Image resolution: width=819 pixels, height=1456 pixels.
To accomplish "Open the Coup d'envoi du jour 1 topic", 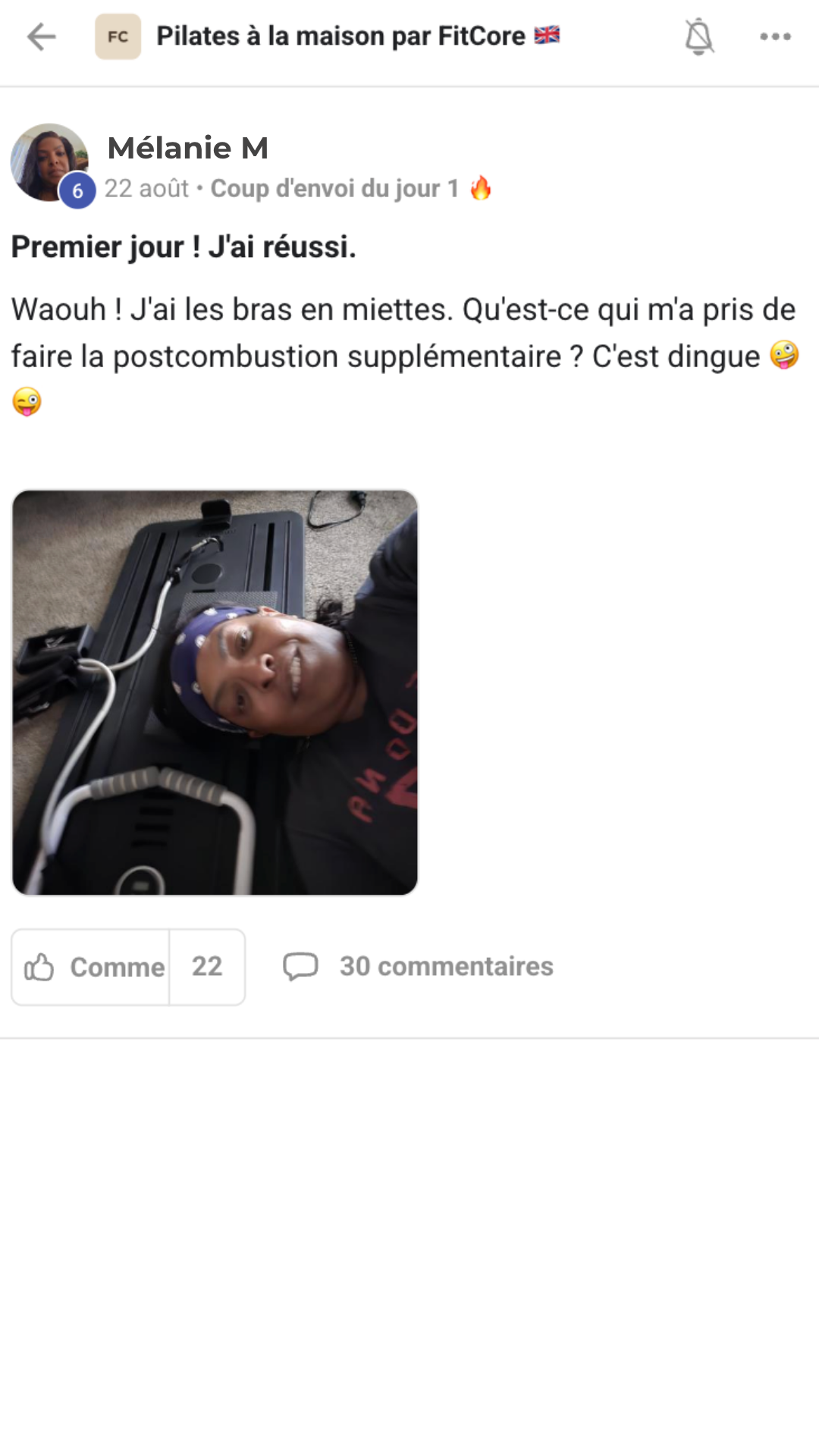I will tap(334, 188).
